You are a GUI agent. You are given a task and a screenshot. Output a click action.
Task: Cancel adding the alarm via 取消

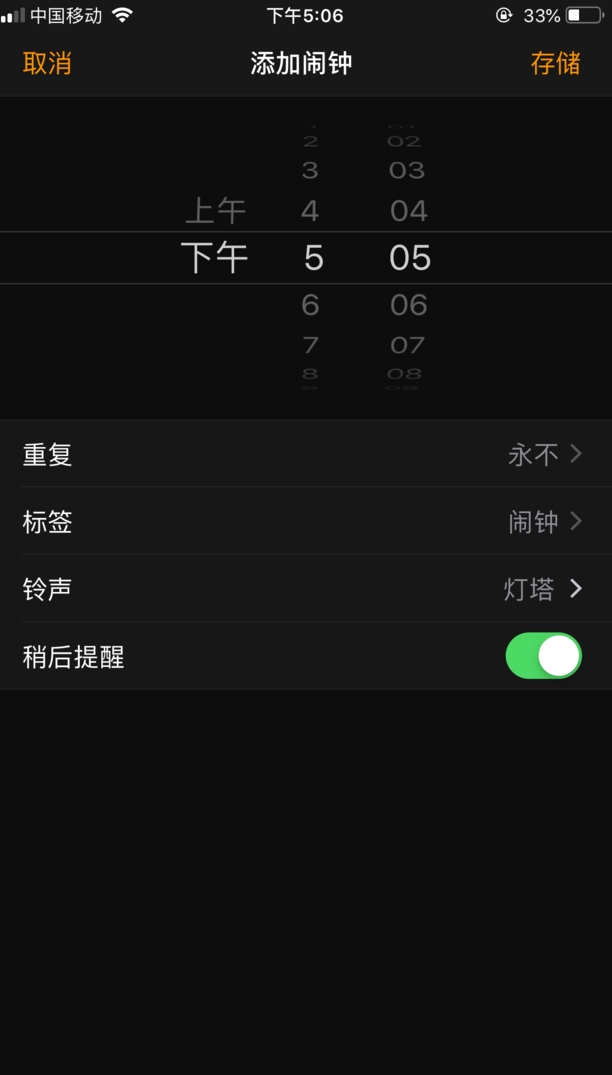[x=47, y=63]
